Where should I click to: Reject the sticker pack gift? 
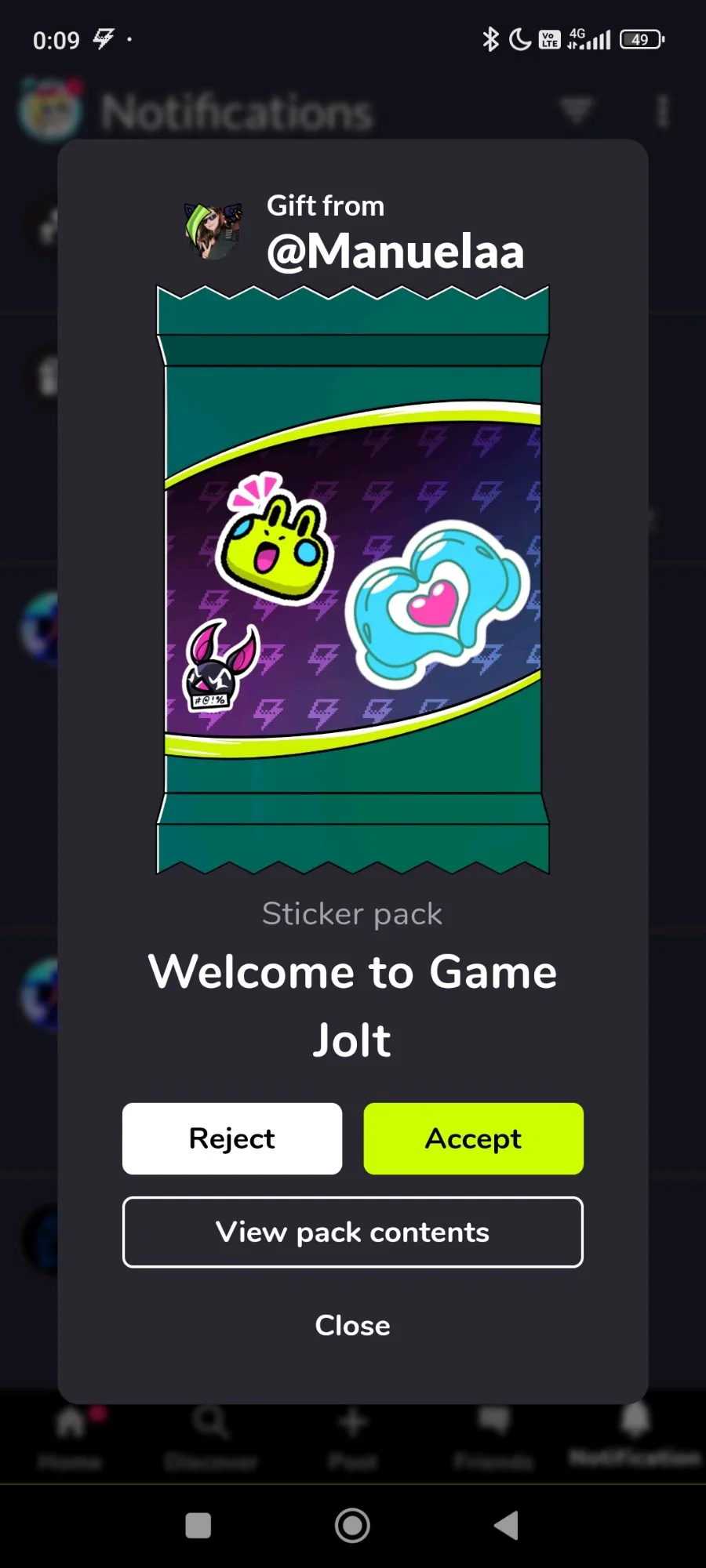pyautogui.click(x=232, y=1138)
